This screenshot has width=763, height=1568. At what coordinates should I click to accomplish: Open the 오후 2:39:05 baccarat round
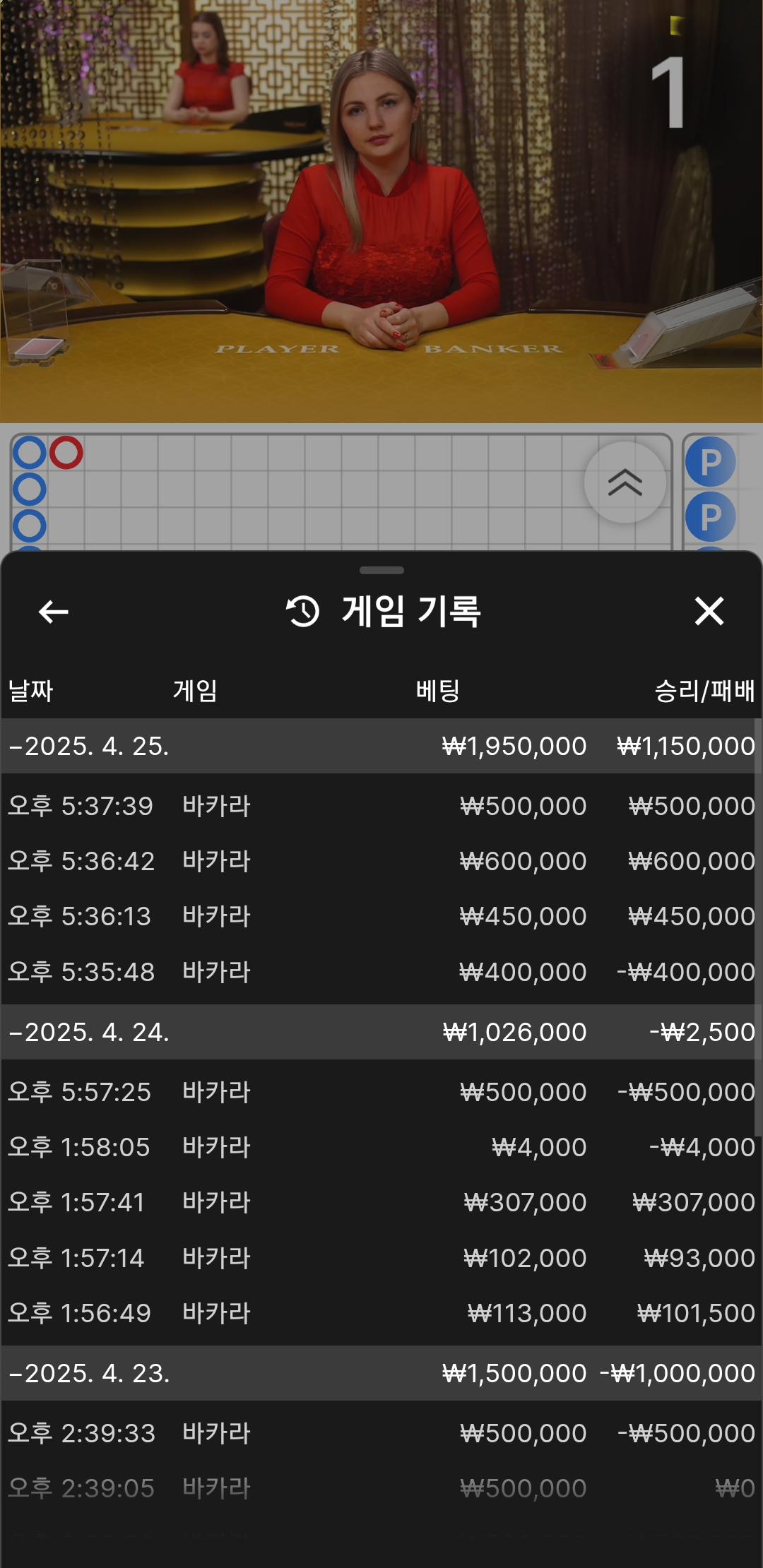[x=381, y=1488]
